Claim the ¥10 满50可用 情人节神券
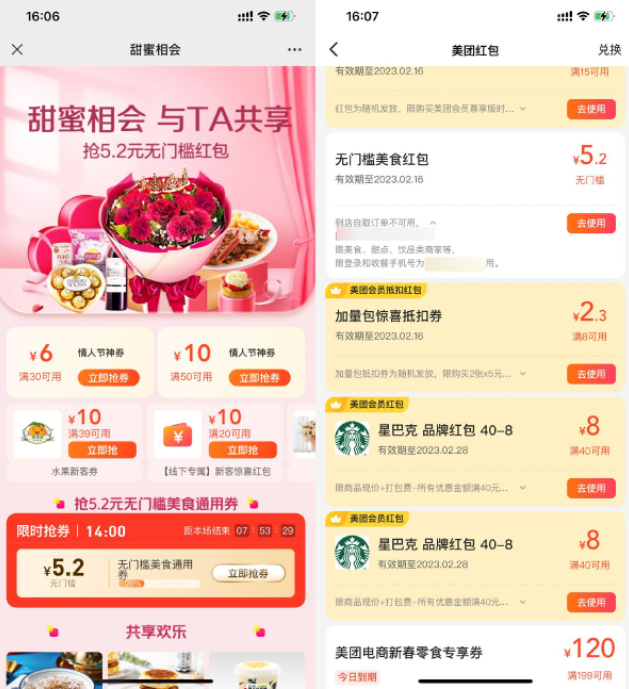 point(259,377)
